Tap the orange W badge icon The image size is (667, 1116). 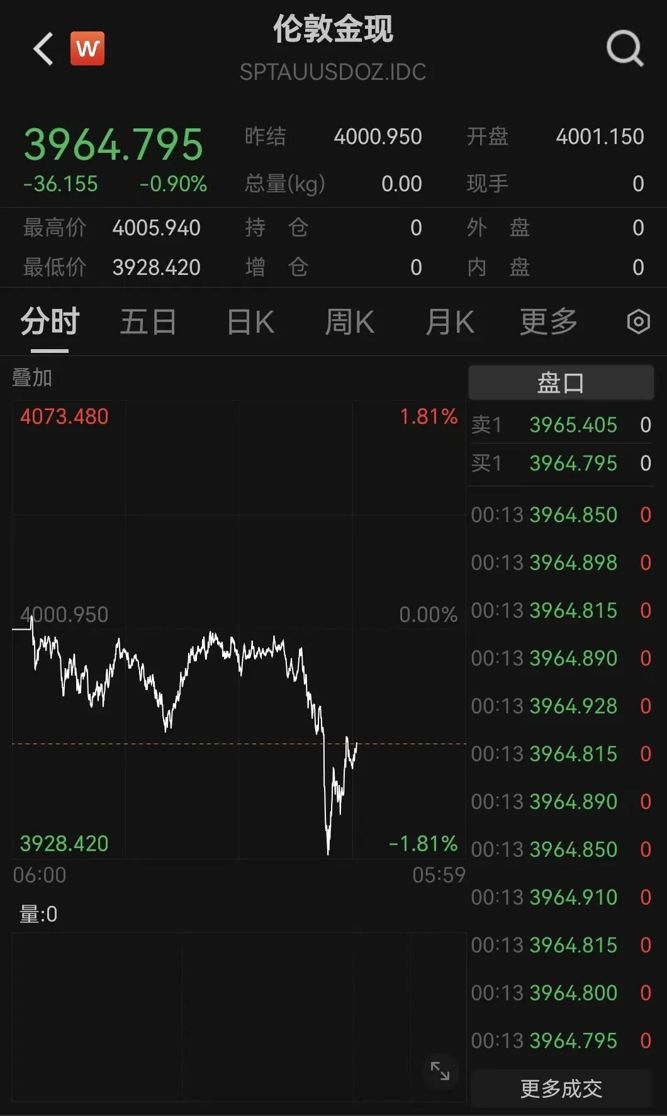pyautogui.click(x=87, y=48)
